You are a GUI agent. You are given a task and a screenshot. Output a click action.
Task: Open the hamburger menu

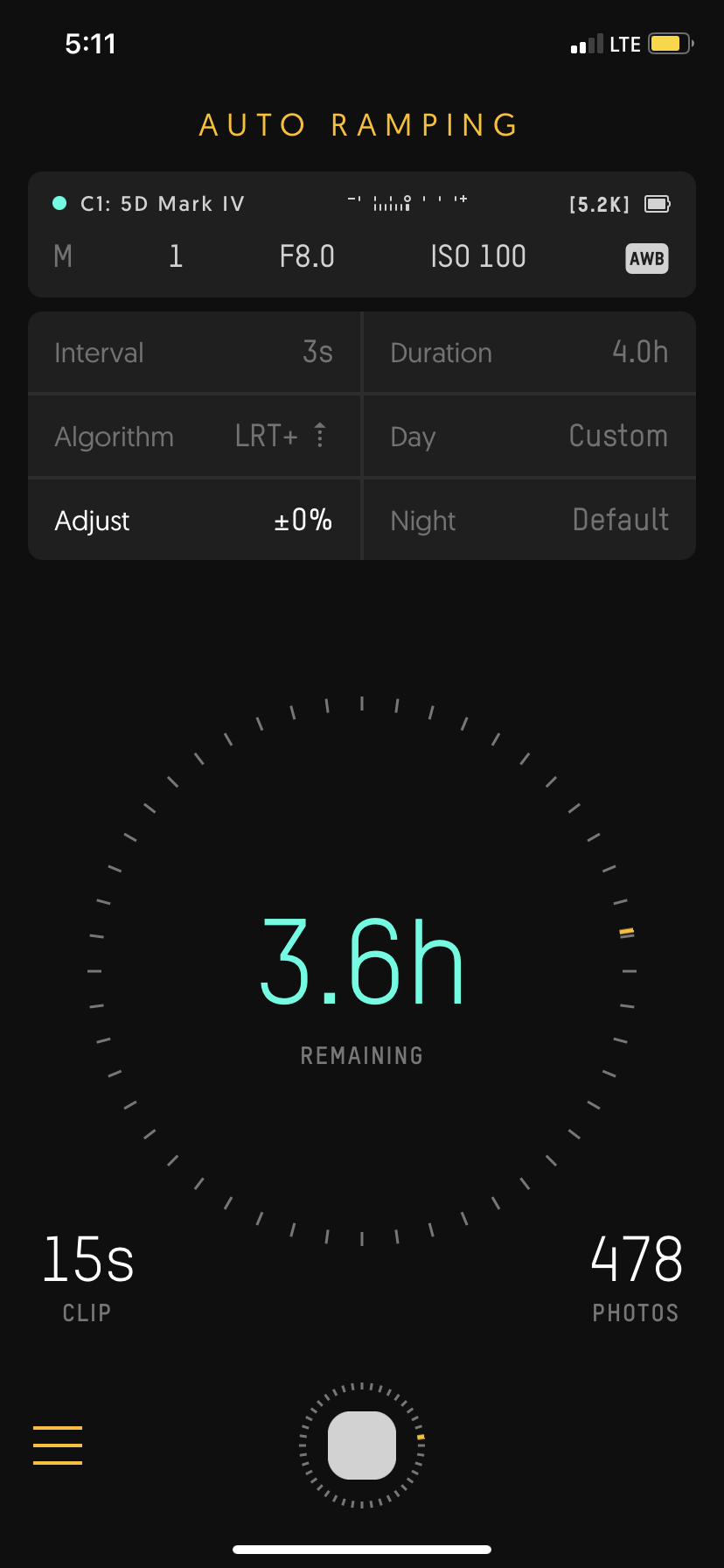58,1445
